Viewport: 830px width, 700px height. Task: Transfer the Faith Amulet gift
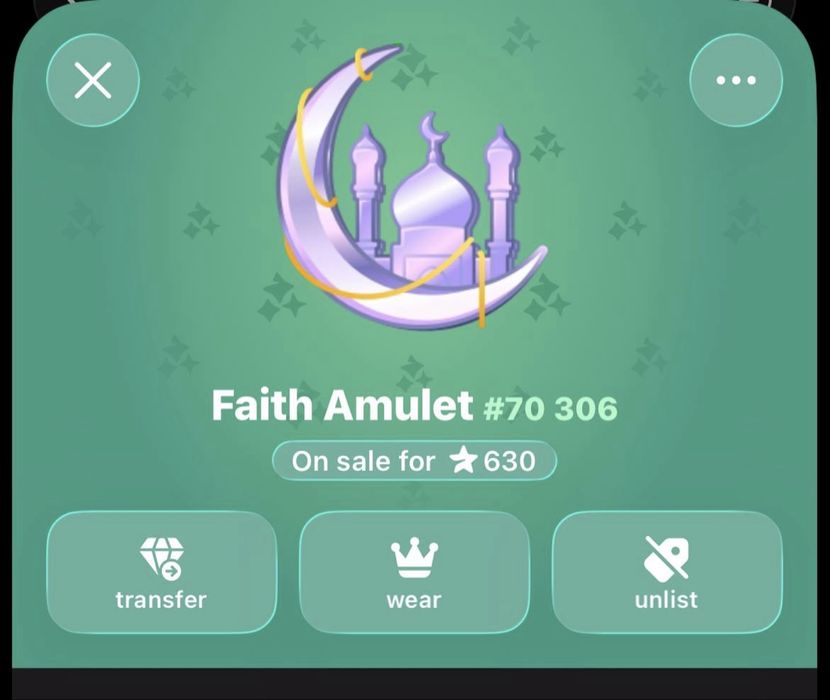coord(161,572)
